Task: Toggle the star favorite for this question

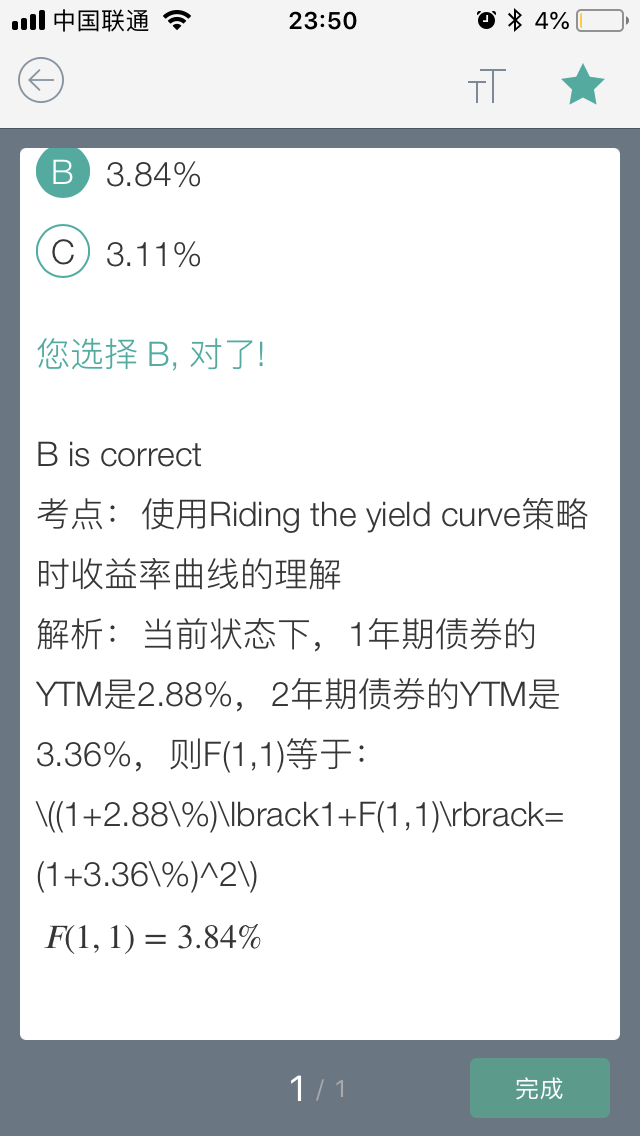Action: pyautogui.click(x=583, y=84)
